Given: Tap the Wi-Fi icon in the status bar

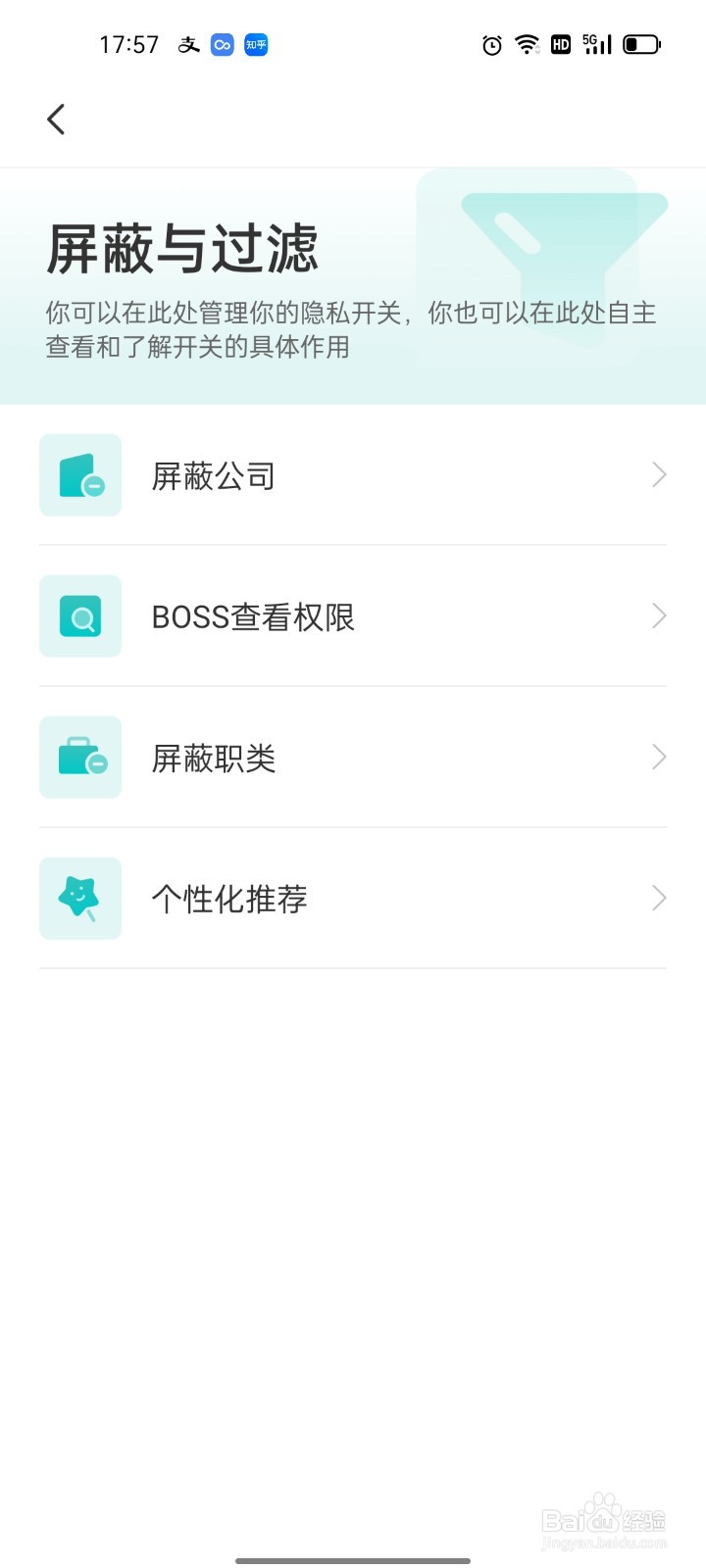Looking at the screenshot, I should pyautogui.click(x=528, y=44).
